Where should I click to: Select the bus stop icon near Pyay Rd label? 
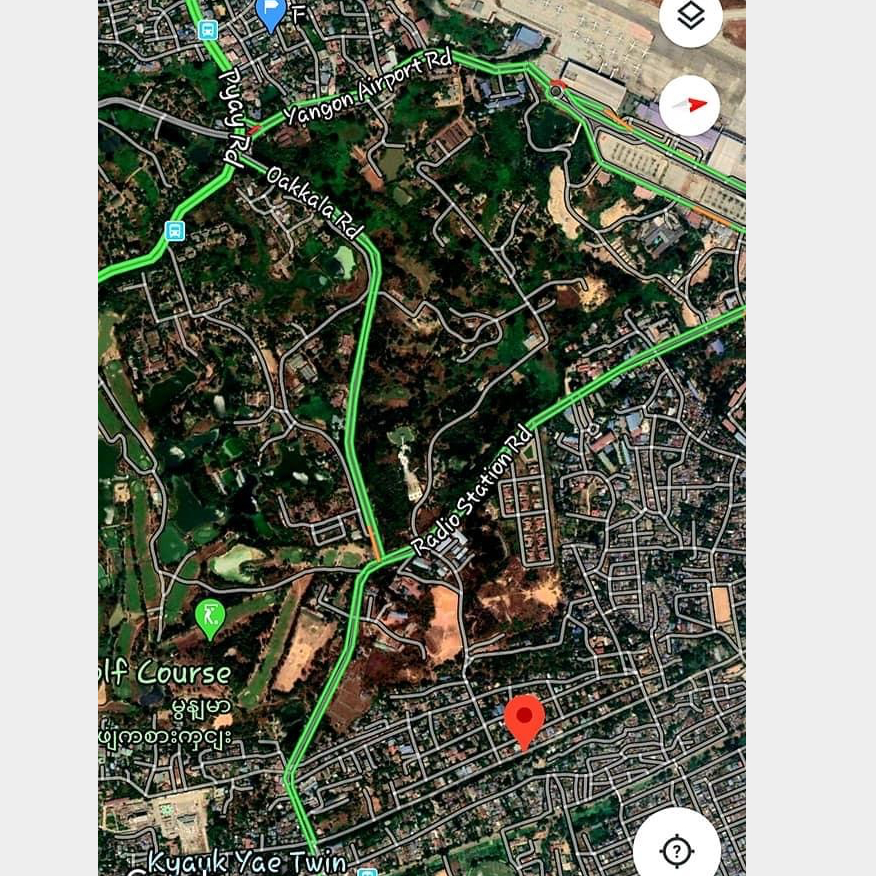(208, 30)
